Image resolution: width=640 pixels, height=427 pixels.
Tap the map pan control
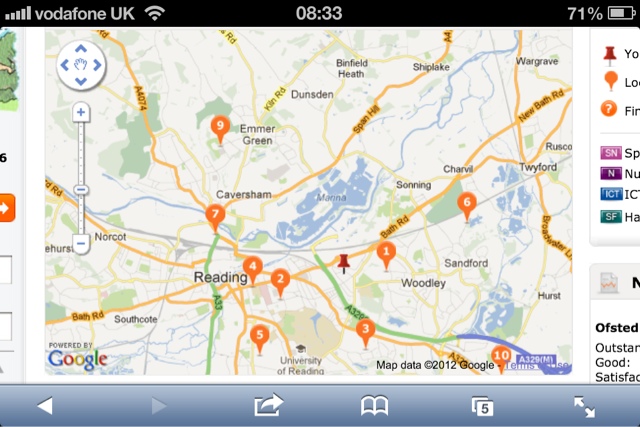pos(81,65)
